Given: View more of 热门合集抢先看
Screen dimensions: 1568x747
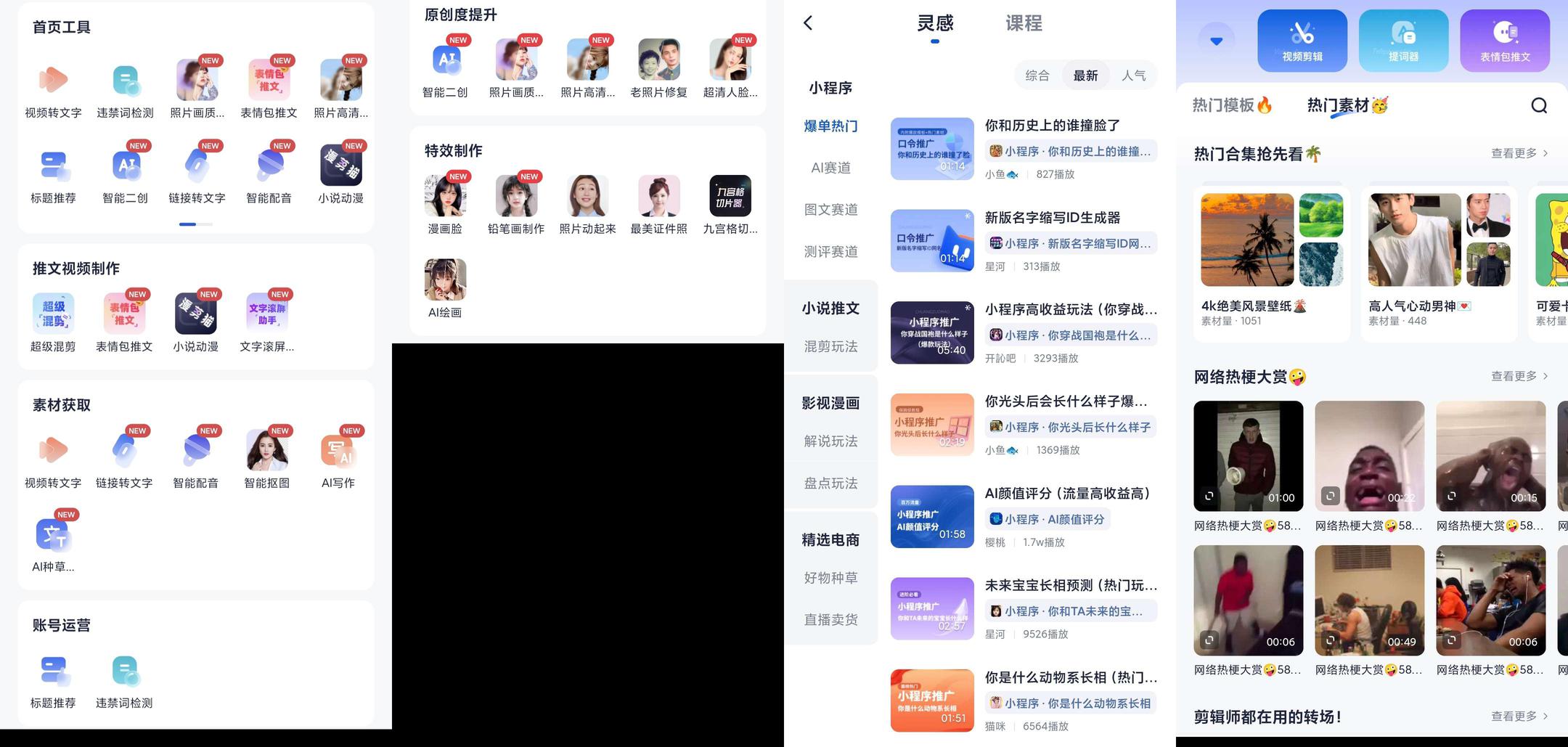Looking at the screenshot, I should 1519,153.
